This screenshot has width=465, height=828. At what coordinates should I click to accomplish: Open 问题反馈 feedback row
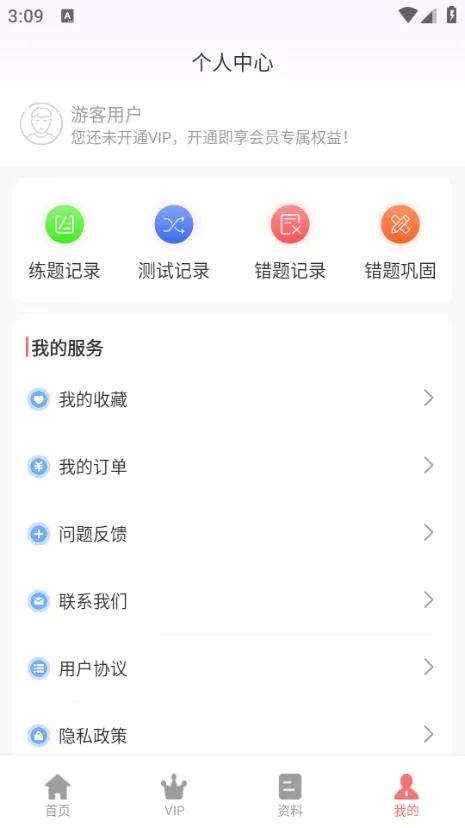(232, 534)
